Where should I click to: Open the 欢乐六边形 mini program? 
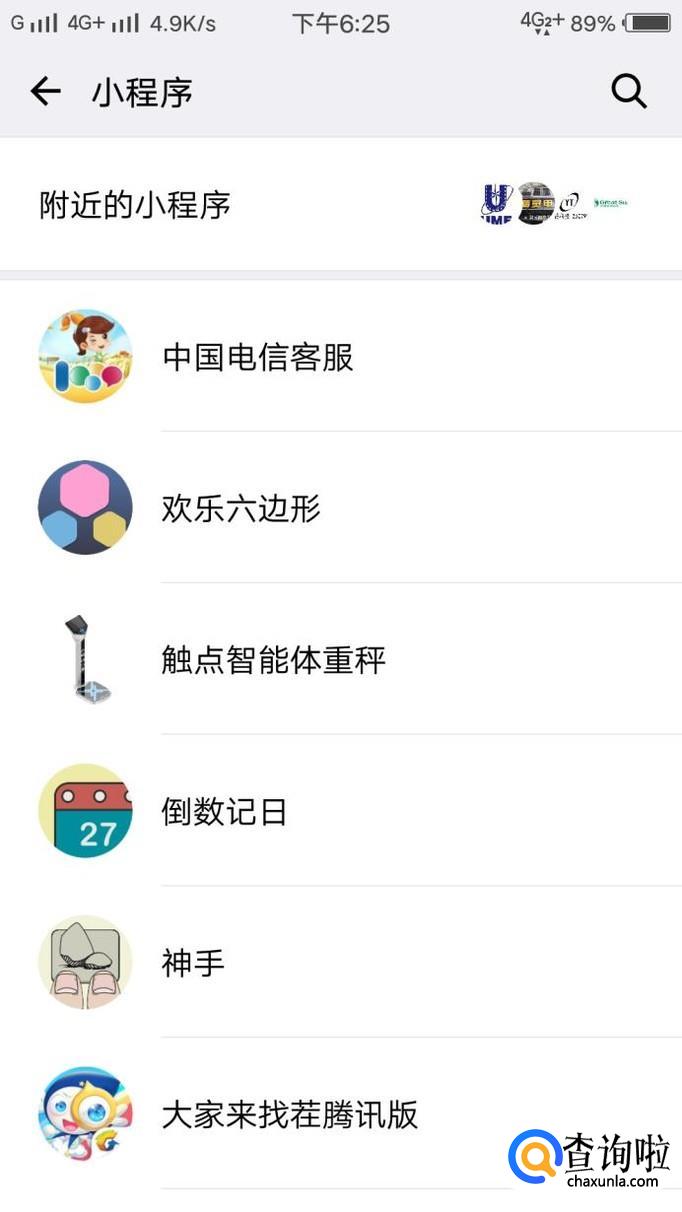tap(241, 508)
